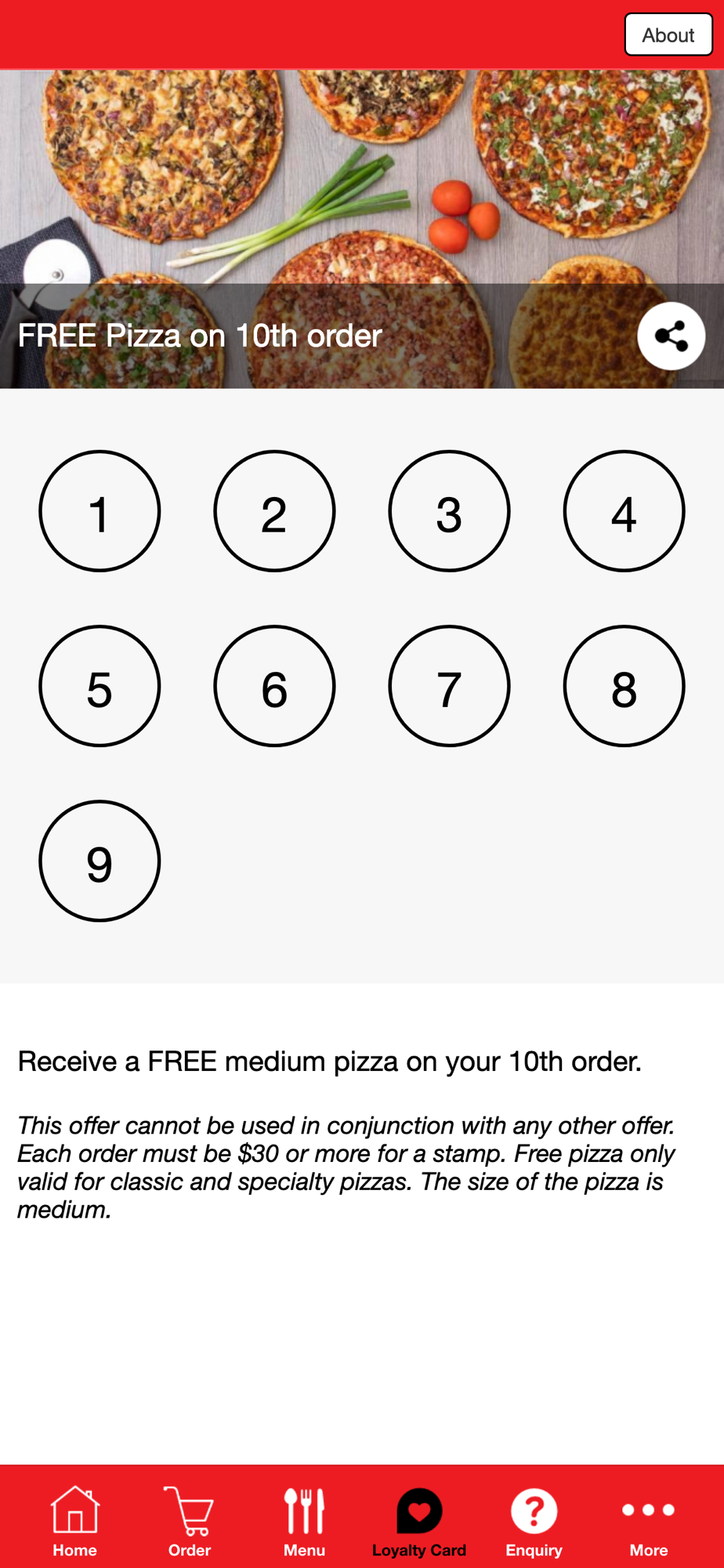Share the free pizza offer

pos(671,336)
